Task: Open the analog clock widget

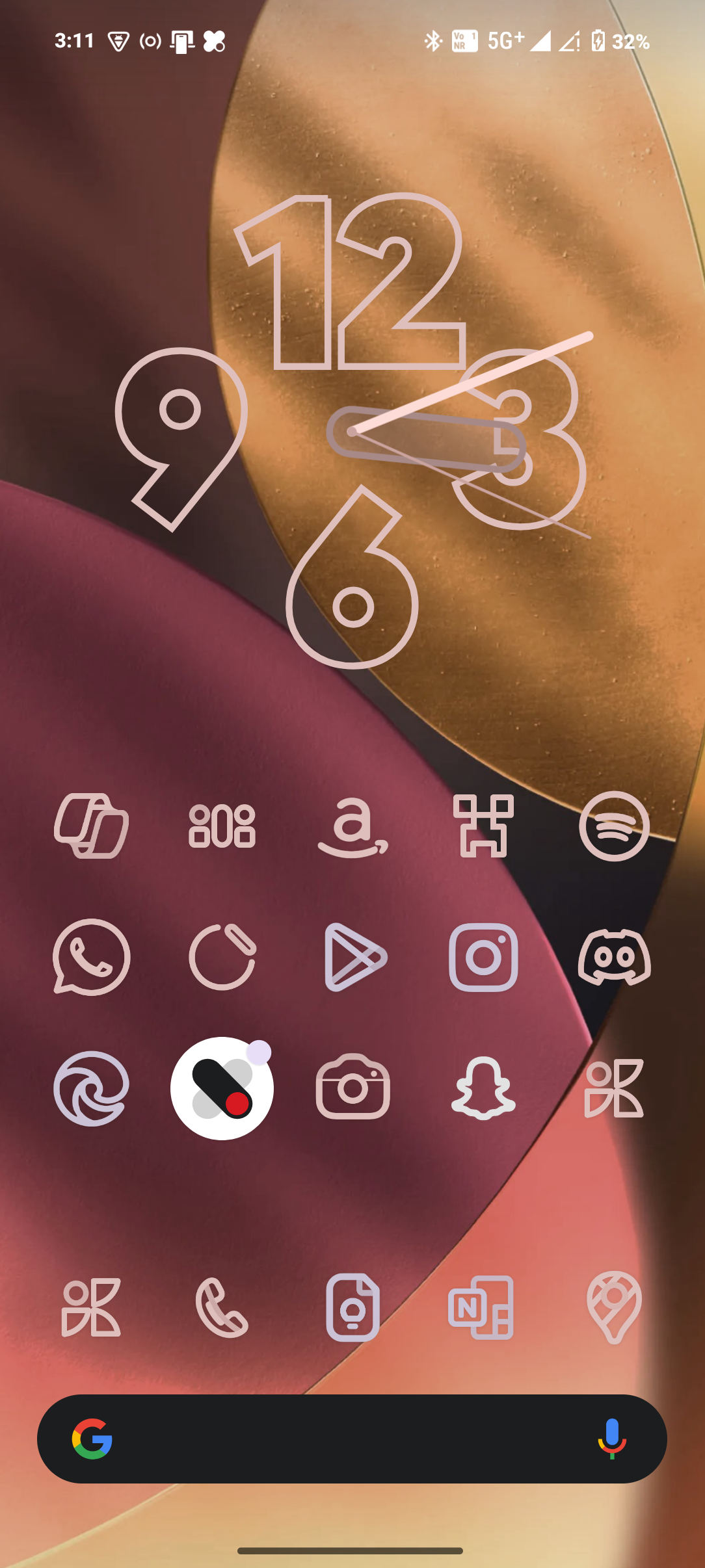Action: tap(352, 430)
